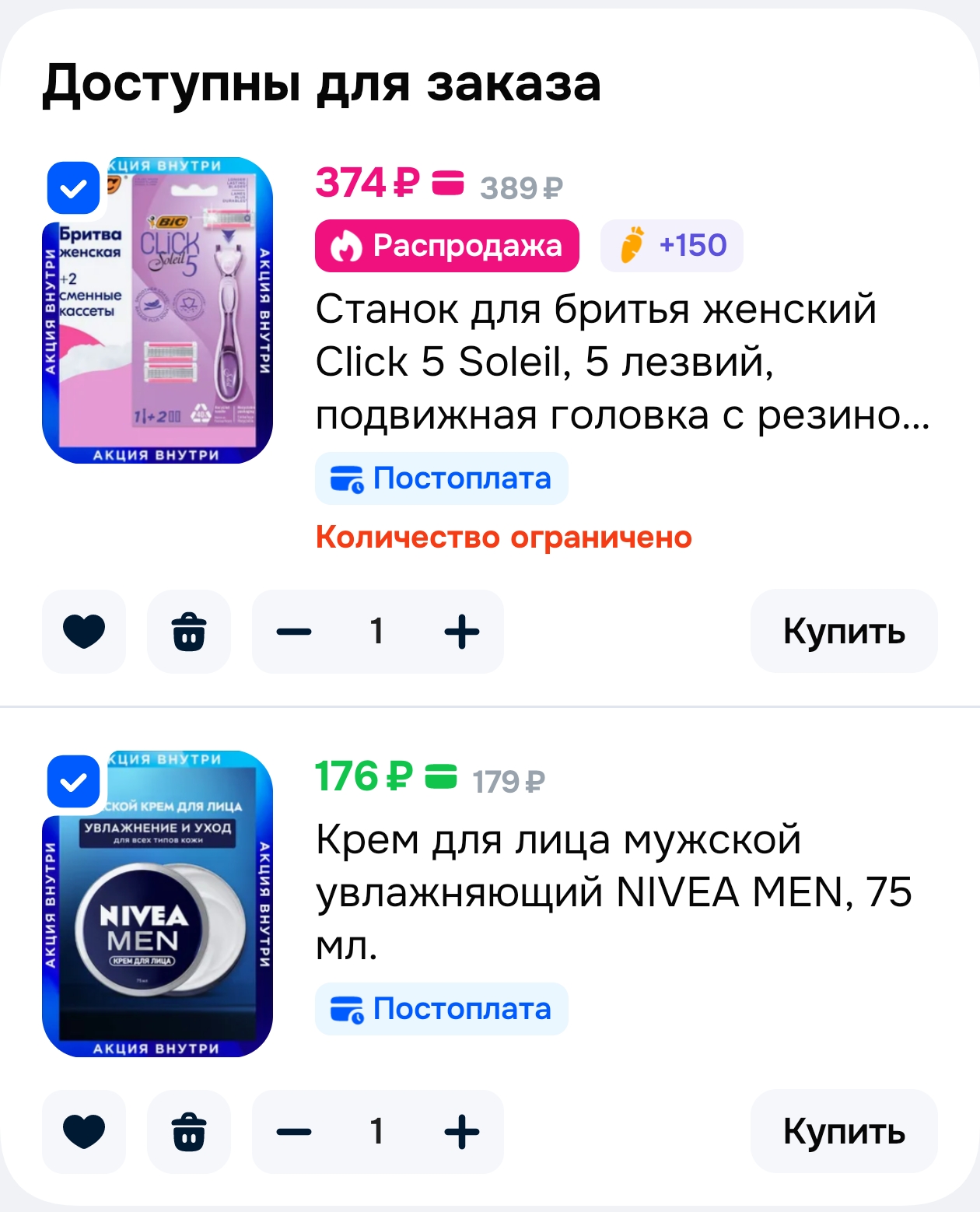Add the Click 5 Soleil razor to favorites

pos(84,631)
